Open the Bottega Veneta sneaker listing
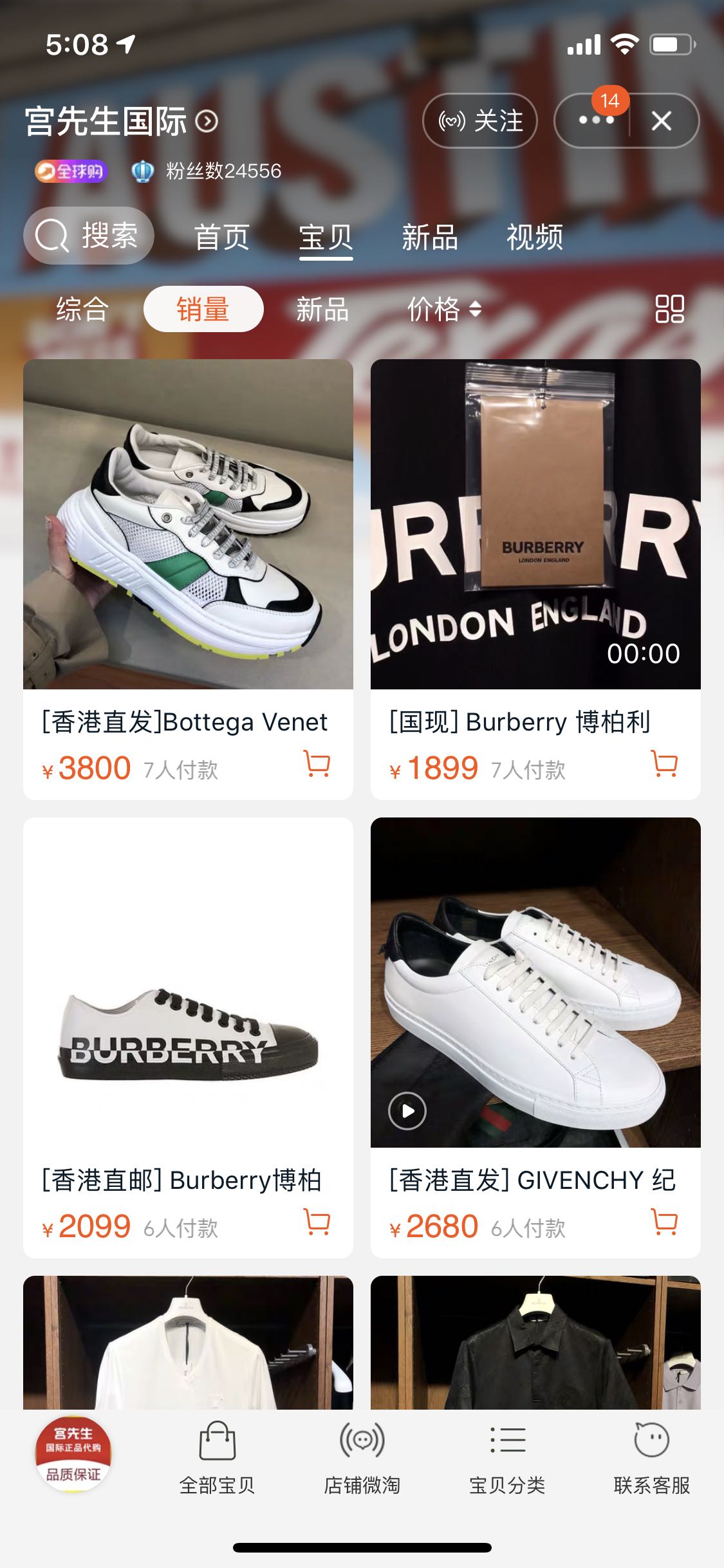Viewport: 724px width, 1568px height. click(188, 525)
